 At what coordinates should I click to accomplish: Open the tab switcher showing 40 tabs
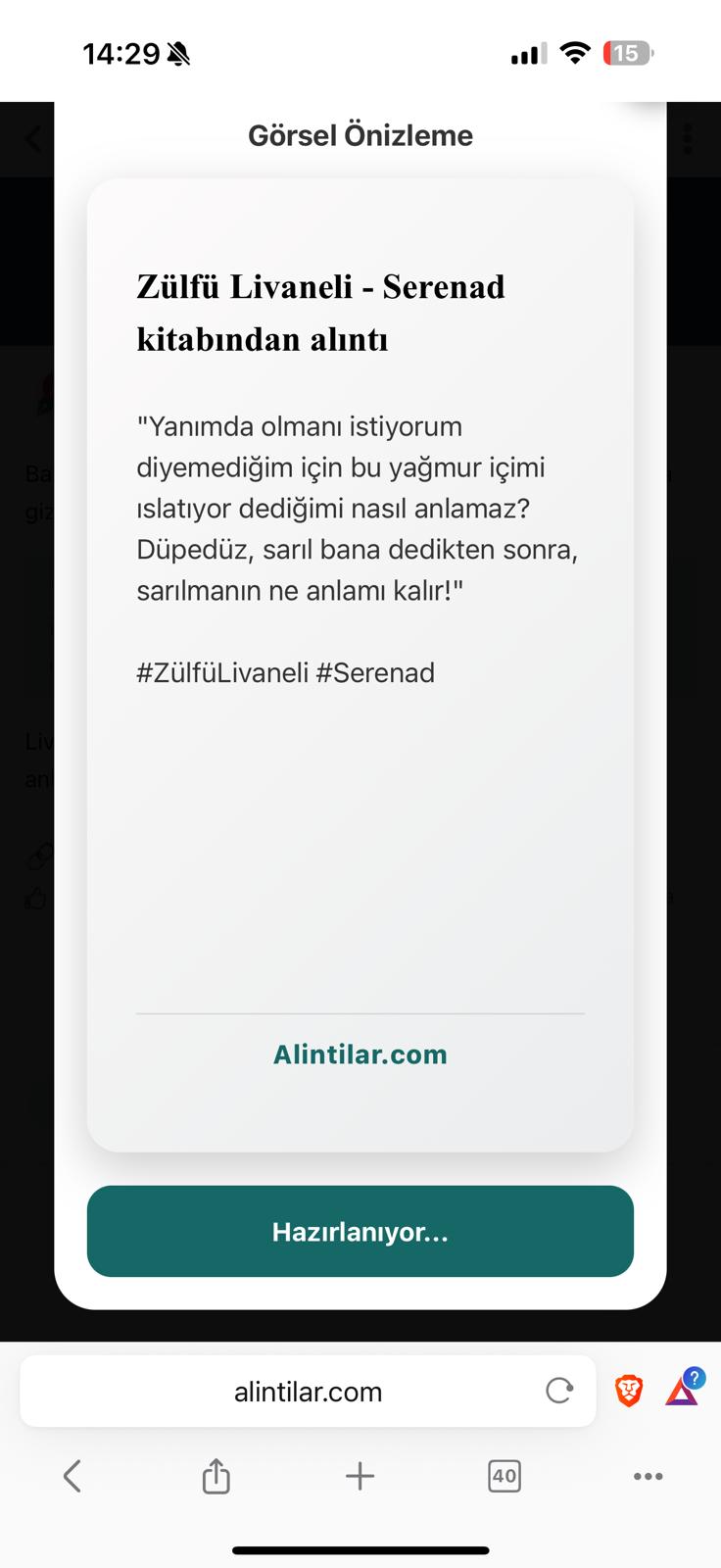504,1476
